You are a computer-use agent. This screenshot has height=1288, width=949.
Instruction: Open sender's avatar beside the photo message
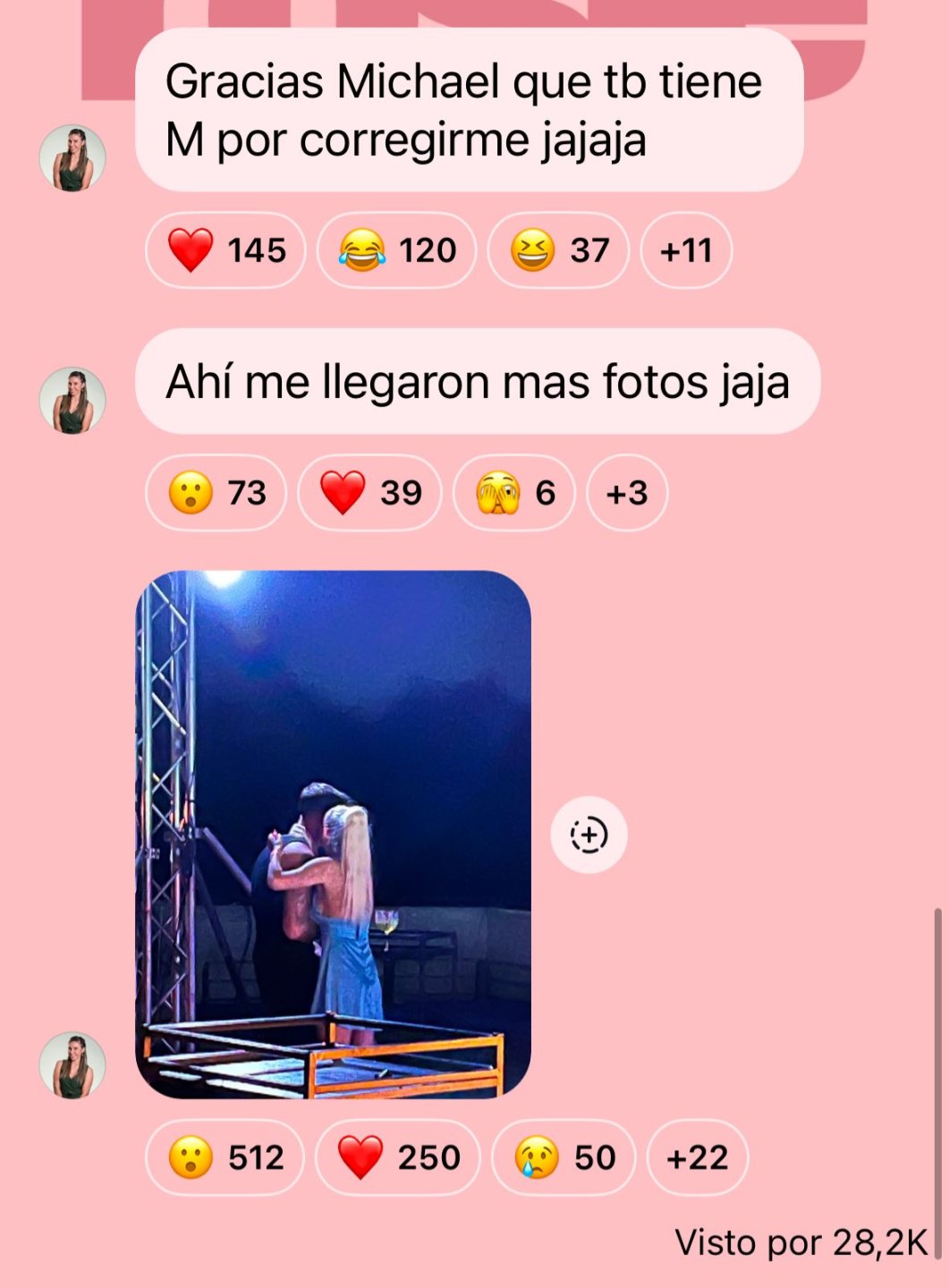tap(72, 1065)
